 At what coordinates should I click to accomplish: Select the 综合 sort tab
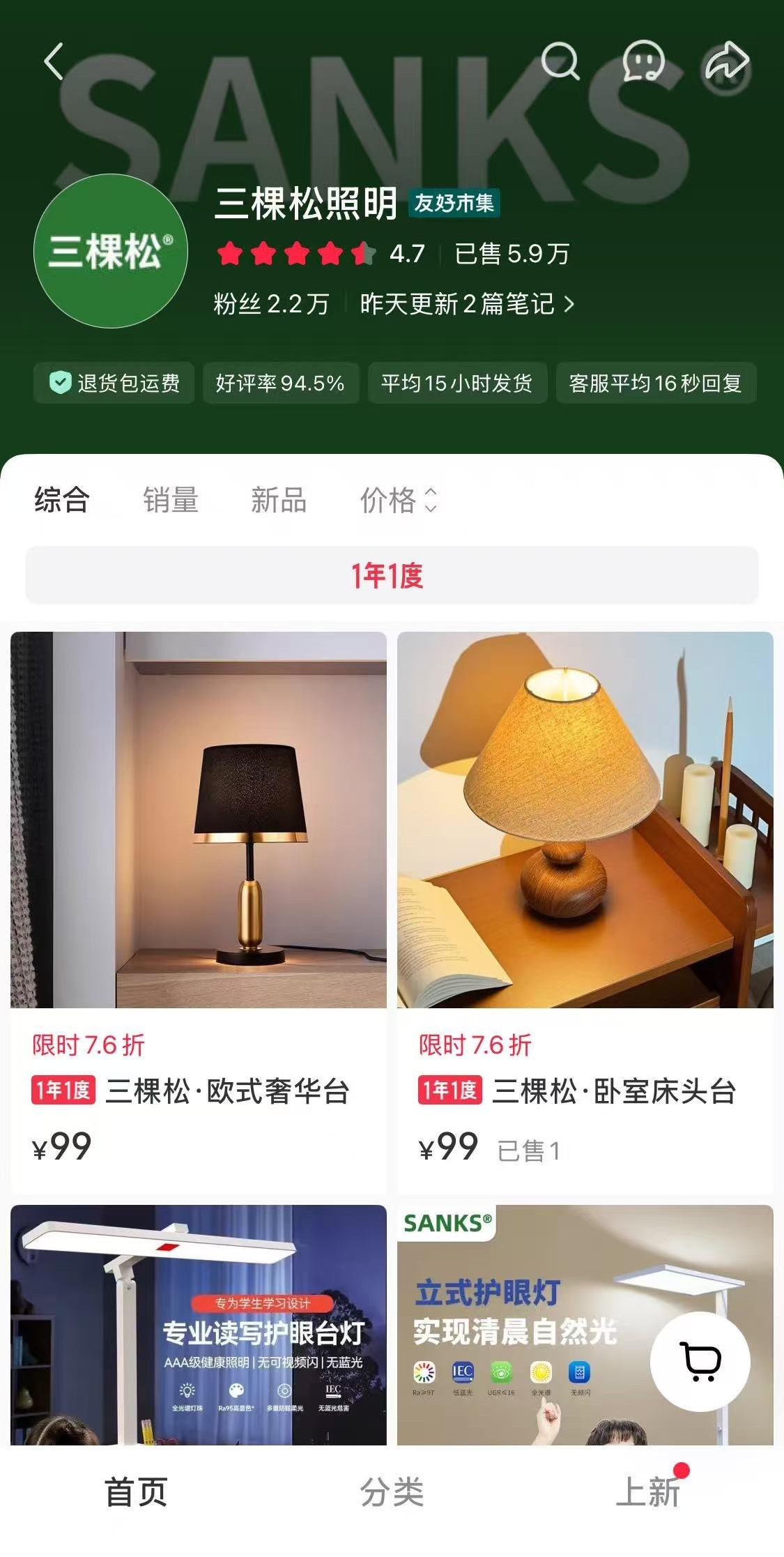[62, 500]
